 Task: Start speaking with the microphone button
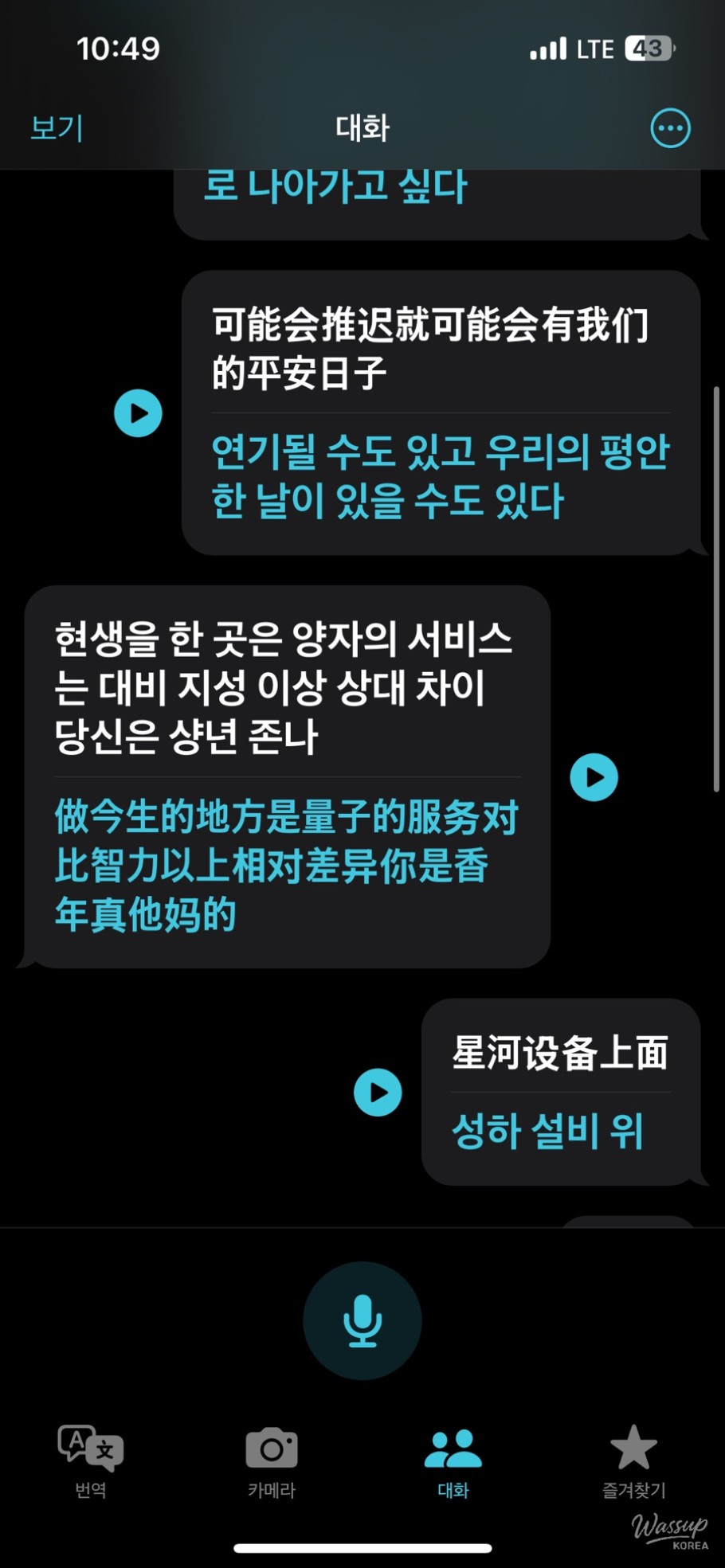(362, 1320)
